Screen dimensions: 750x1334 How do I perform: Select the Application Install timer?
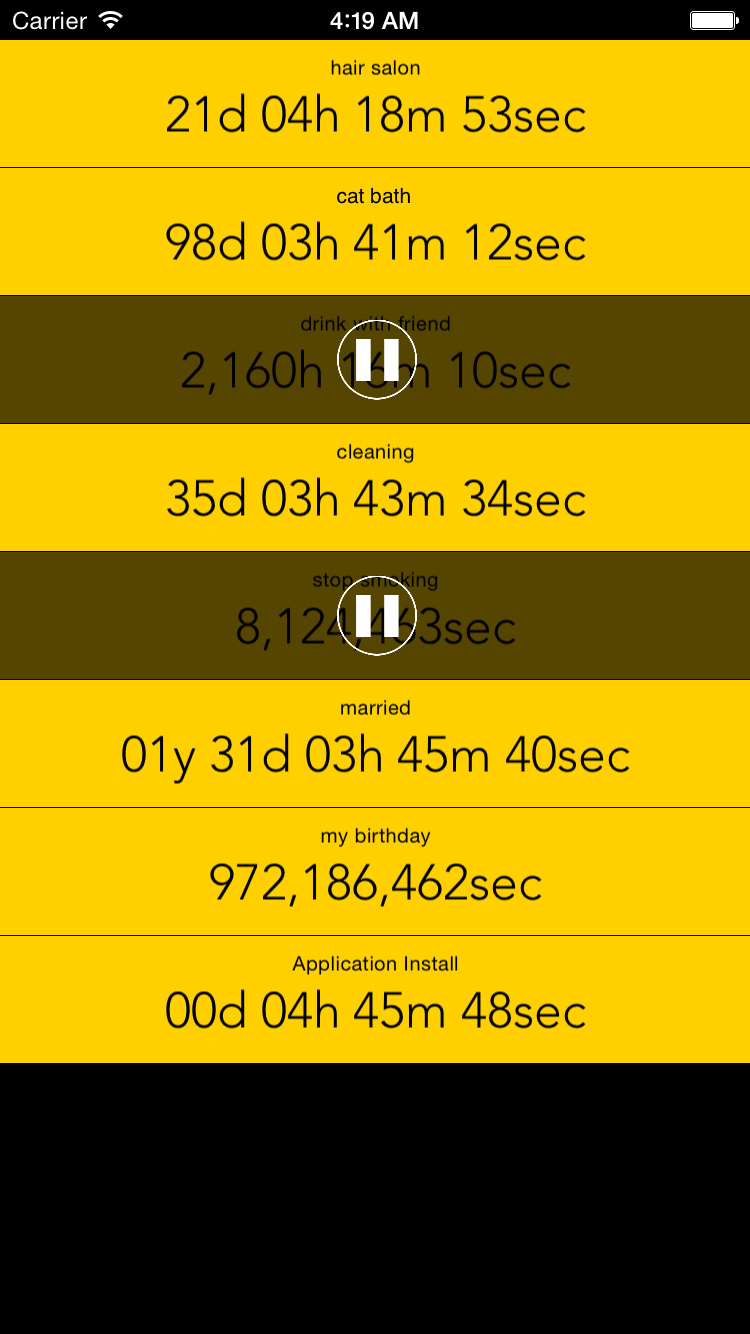pyautogui.click(x=375, y=1000)
